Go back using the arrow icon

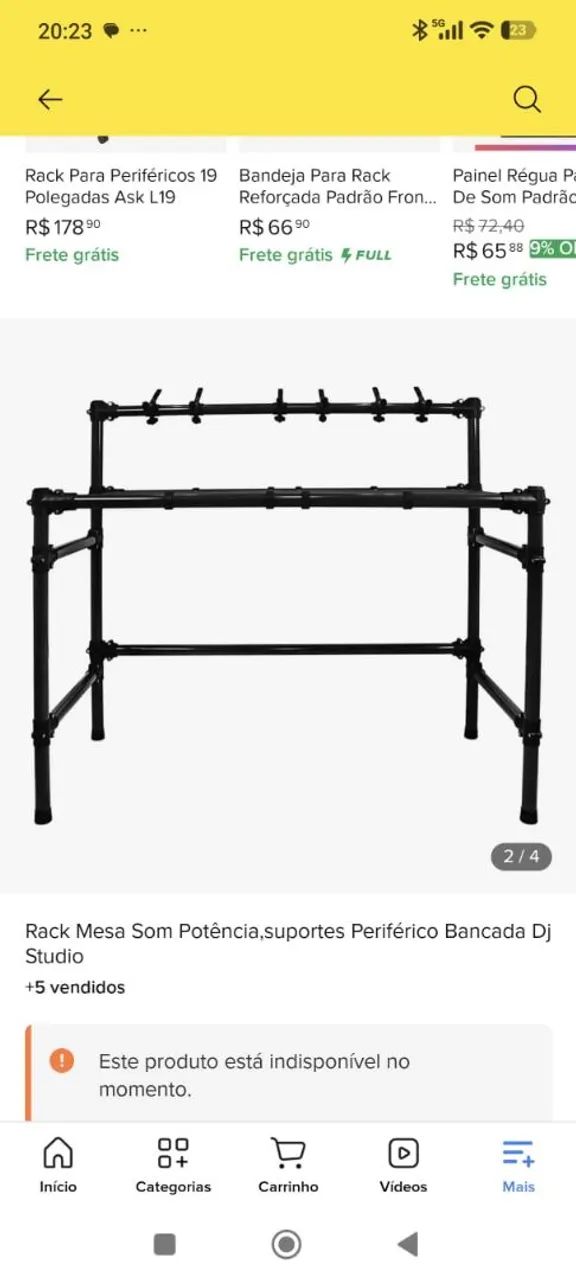[50, 99]
